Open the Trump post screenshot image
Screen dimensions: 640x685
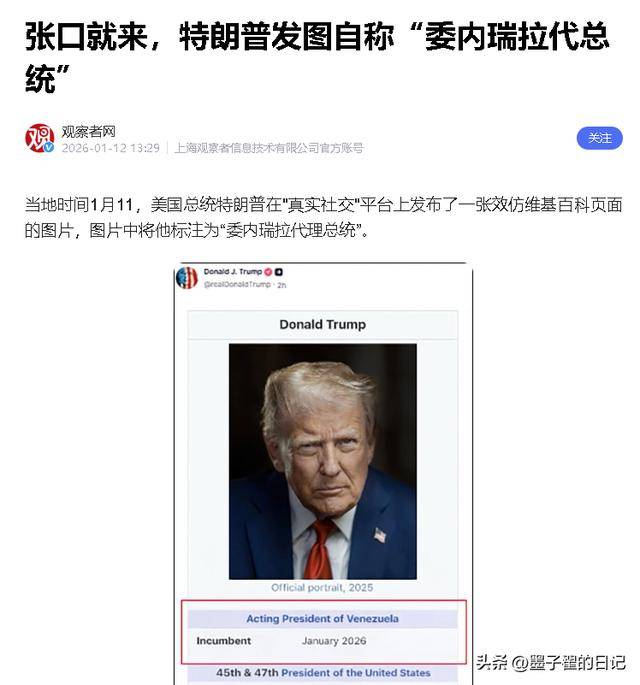coord(322,470)
